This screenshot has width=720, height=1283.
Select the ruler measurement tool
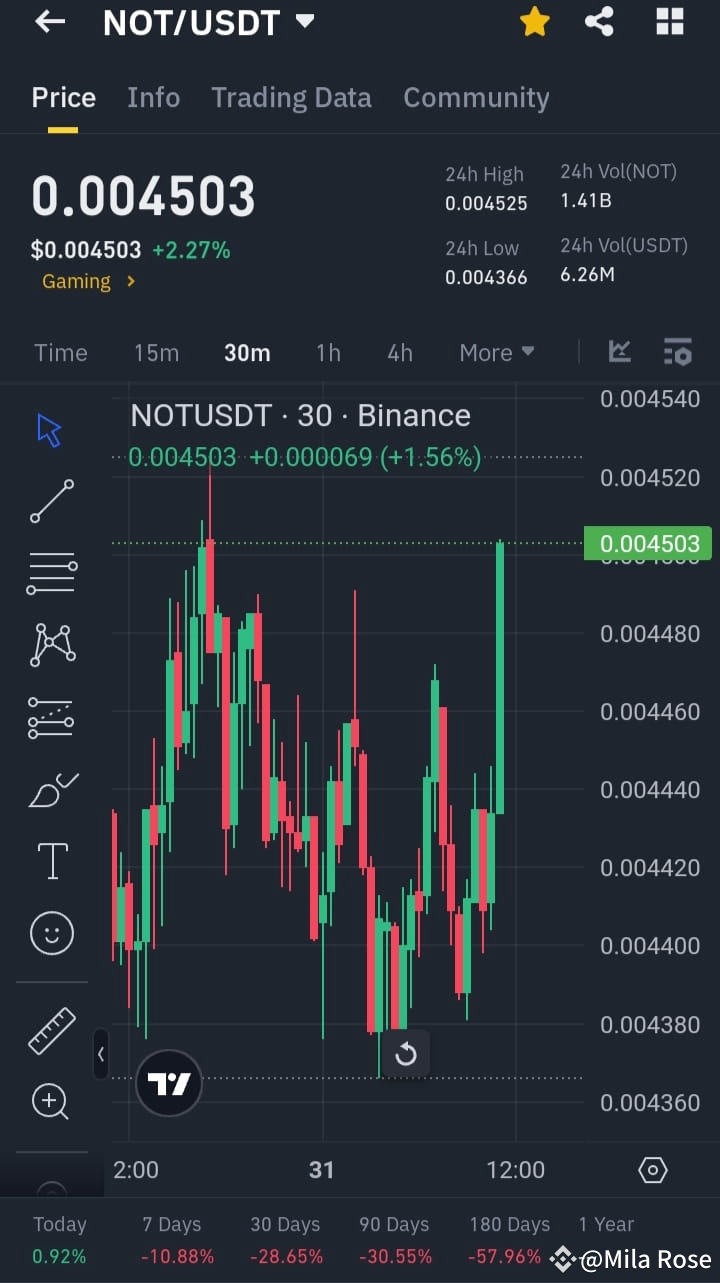51,1030
